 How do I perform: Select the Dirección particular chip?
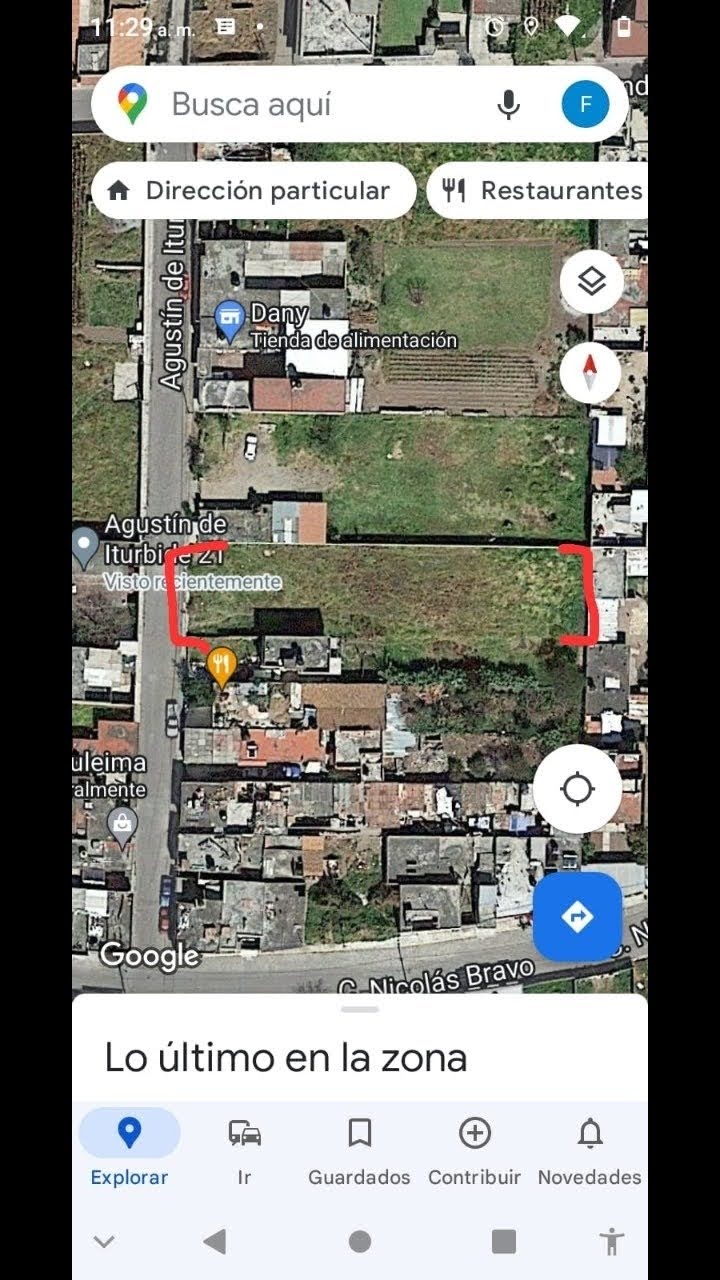pyautogui.click(x=254, y=191)
